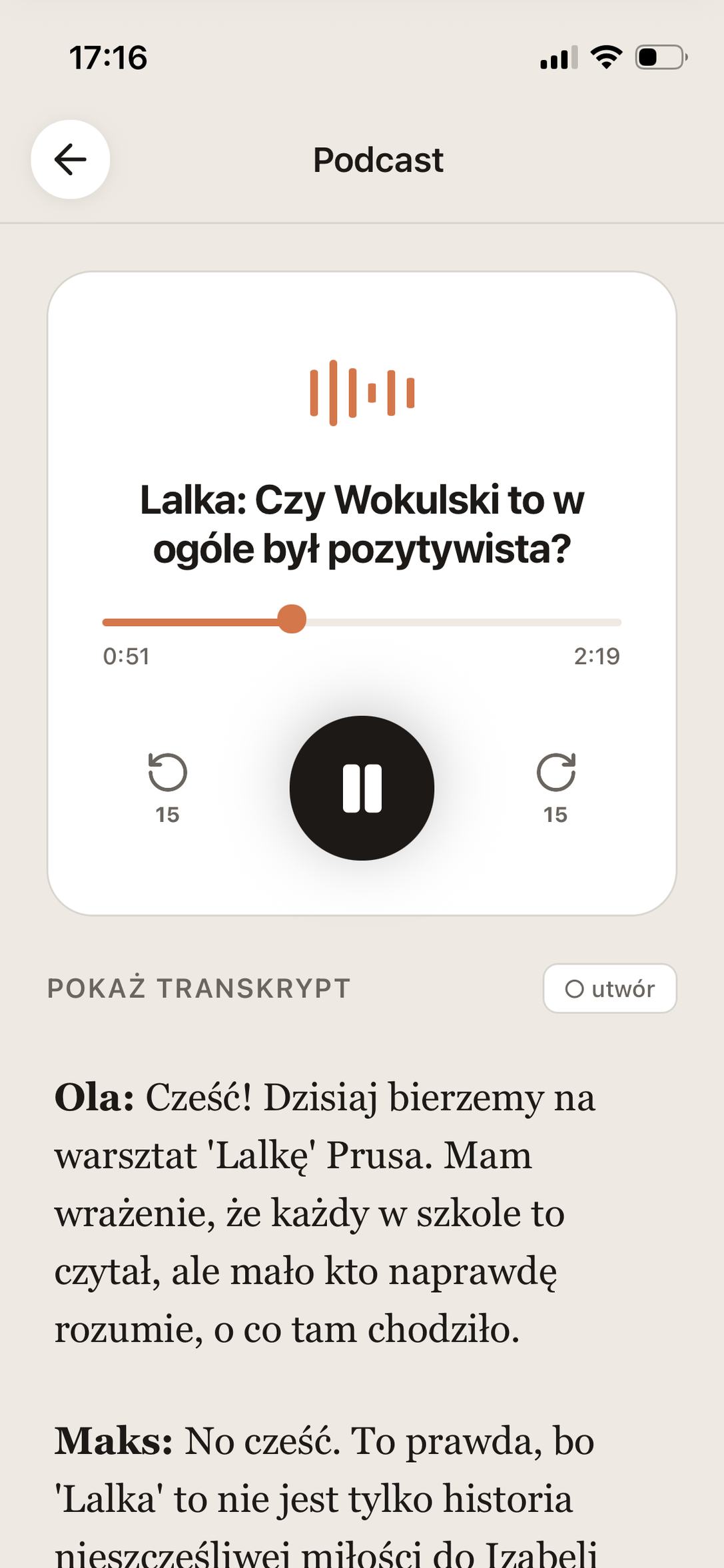Click the orange waveform audio icon
The height and width of the screenshot is (1568, 724).
coord(362,393)
